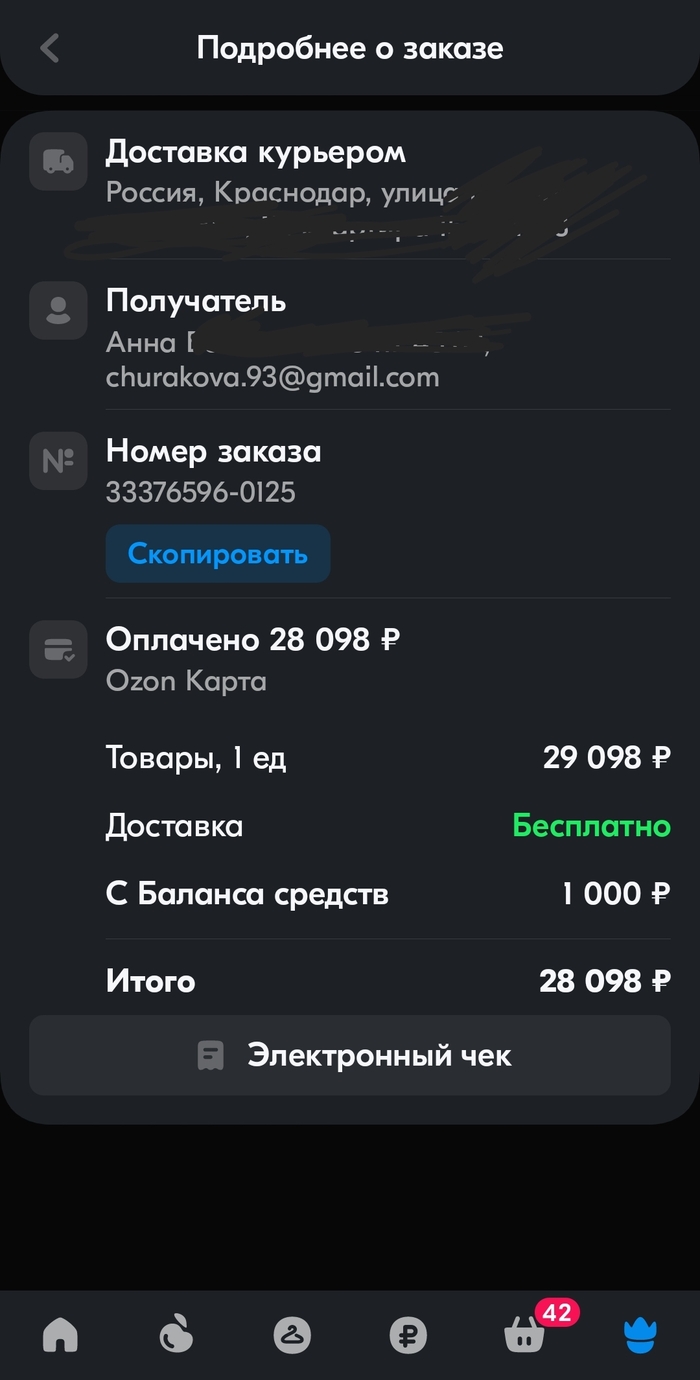Open the Fresh groceries tab
Viewport: 700px width, 1380px height.
tap(176, 1334)
